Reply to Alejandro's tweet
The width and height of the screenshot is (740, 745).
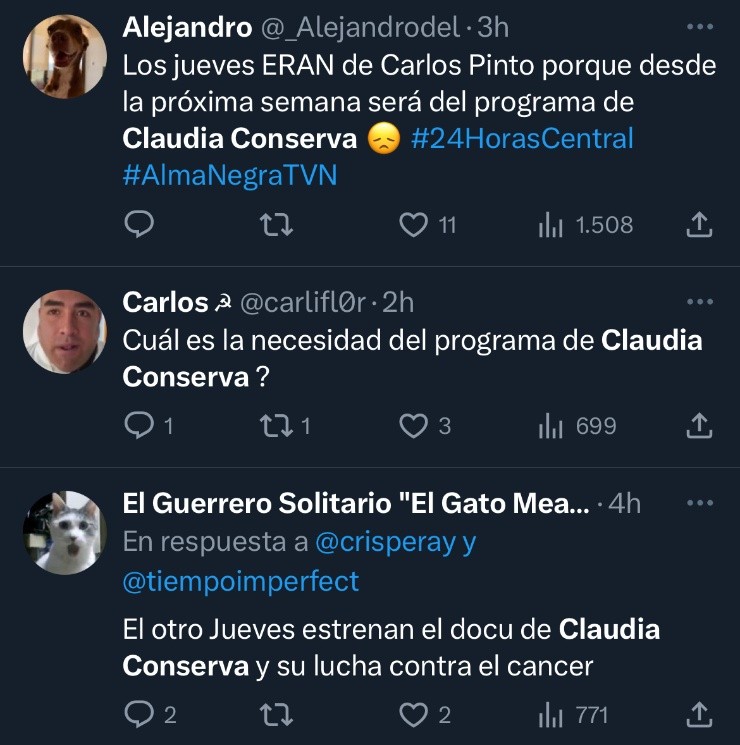138,225
